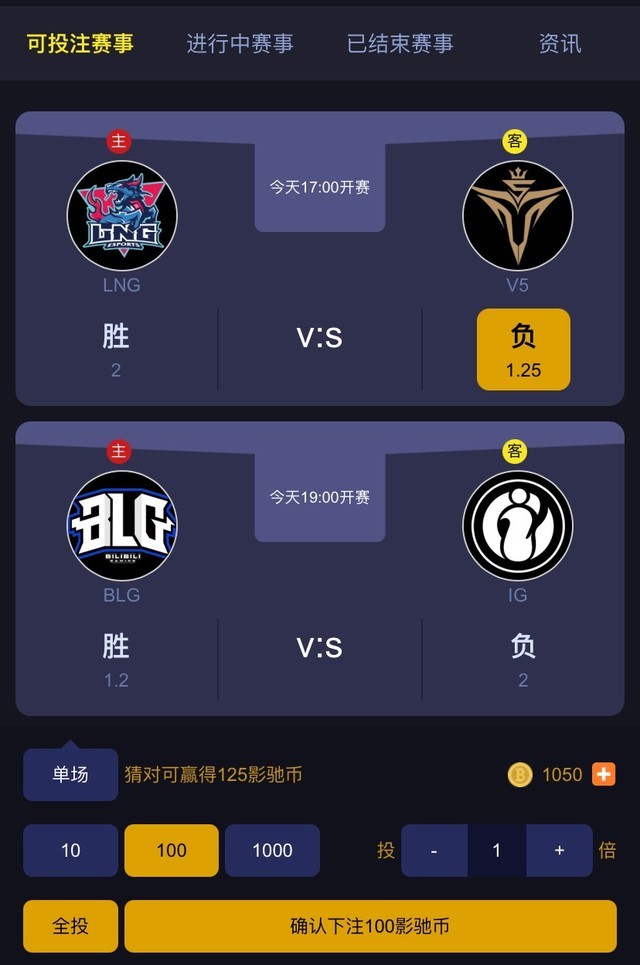This screenshot has width=640, height=965.
Task: Choose the 100 bet amount
Action: coord(171,850)
